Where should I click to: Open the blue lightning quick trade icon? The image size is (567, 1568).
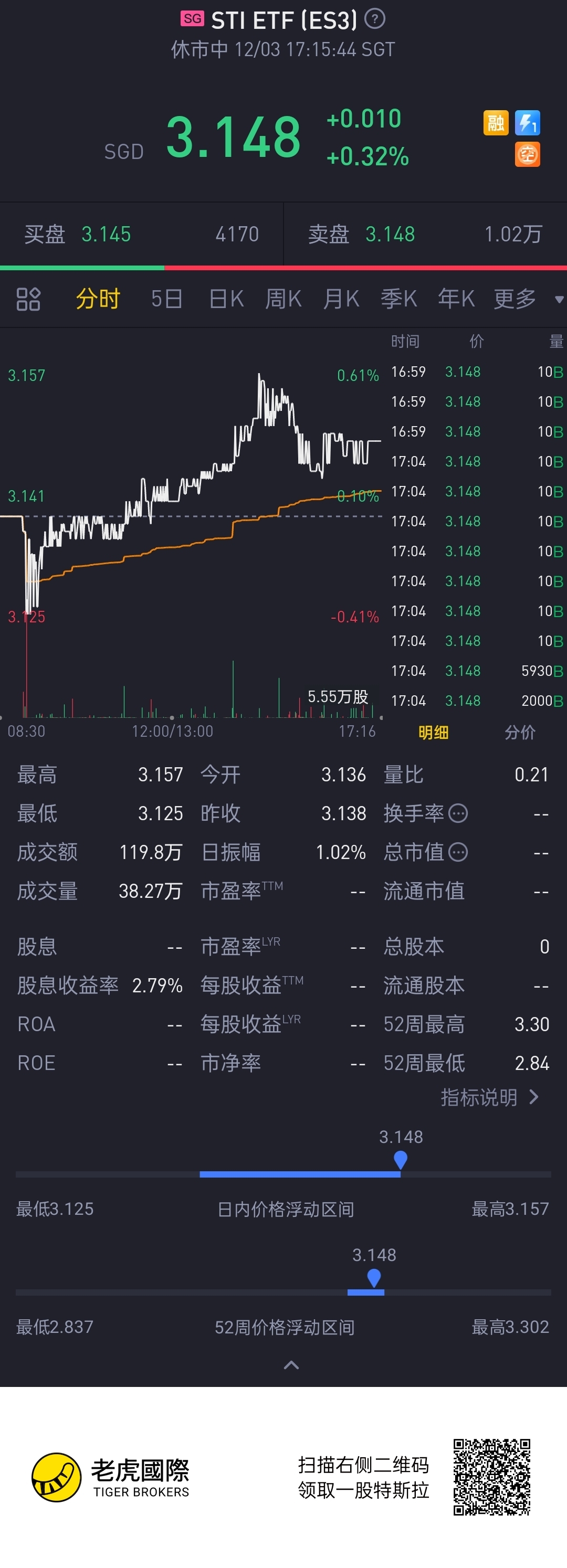coord(528,123)
